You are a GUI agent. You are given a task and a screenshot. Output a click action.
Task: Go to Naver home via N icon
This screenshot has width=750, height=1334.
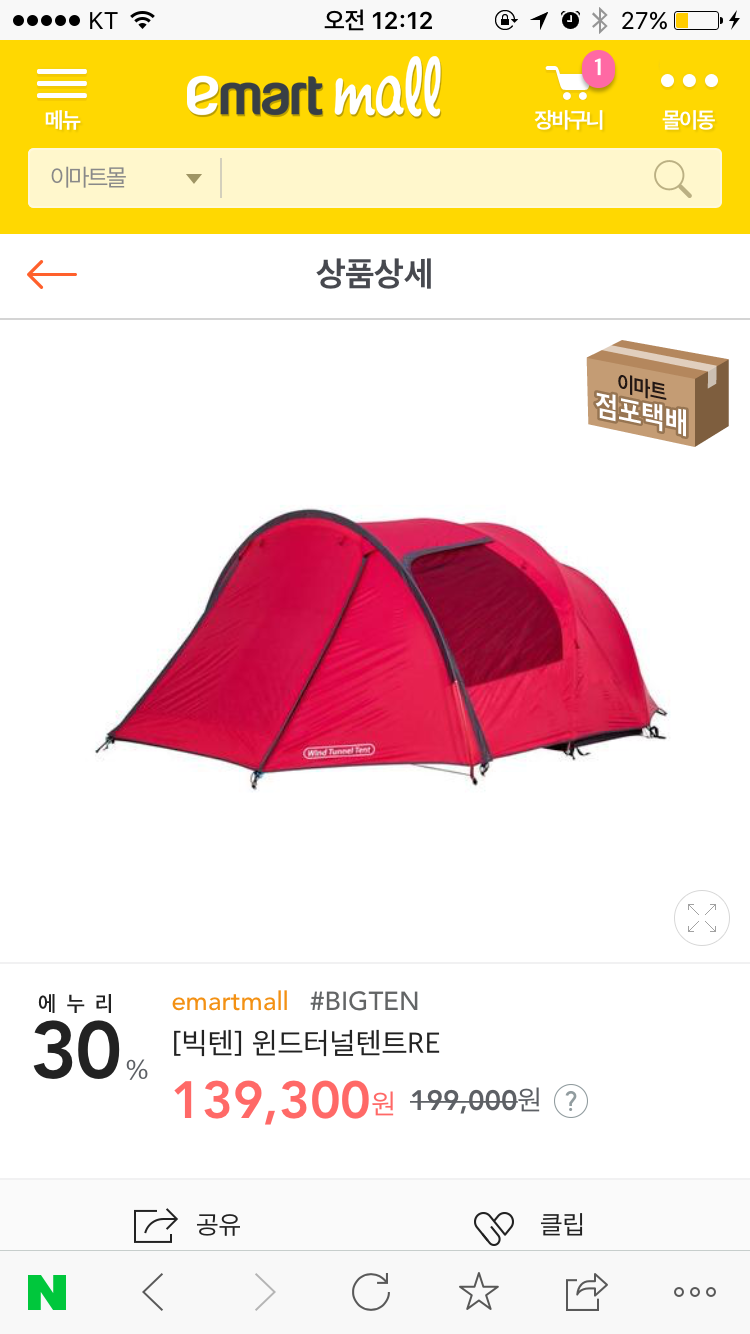pos(47,1293)
